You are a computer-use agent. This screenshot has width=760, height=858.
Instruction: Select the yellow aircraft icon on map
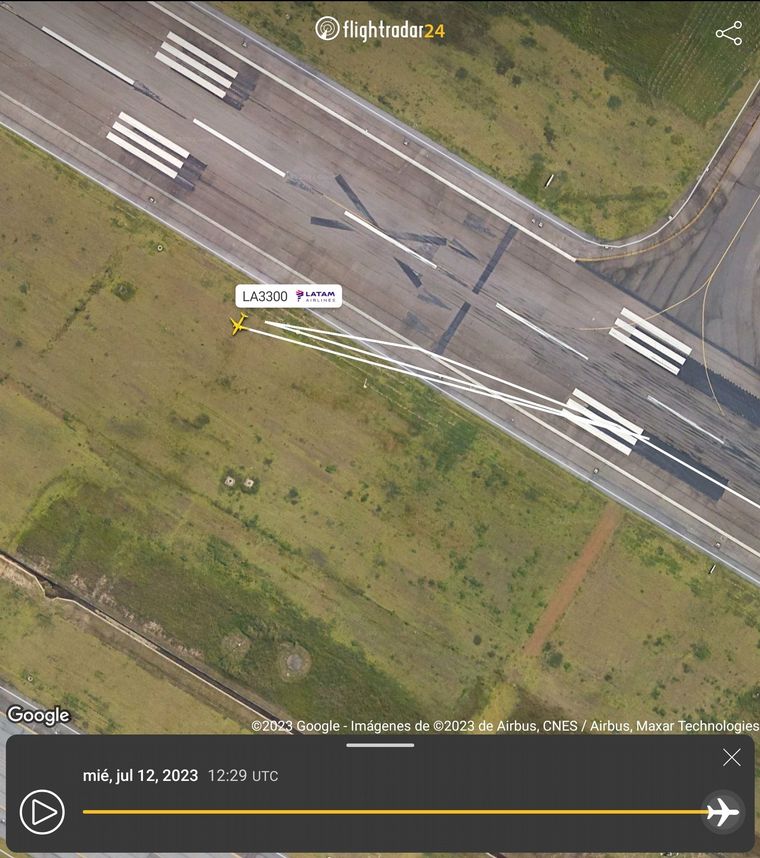click(239, 323)
